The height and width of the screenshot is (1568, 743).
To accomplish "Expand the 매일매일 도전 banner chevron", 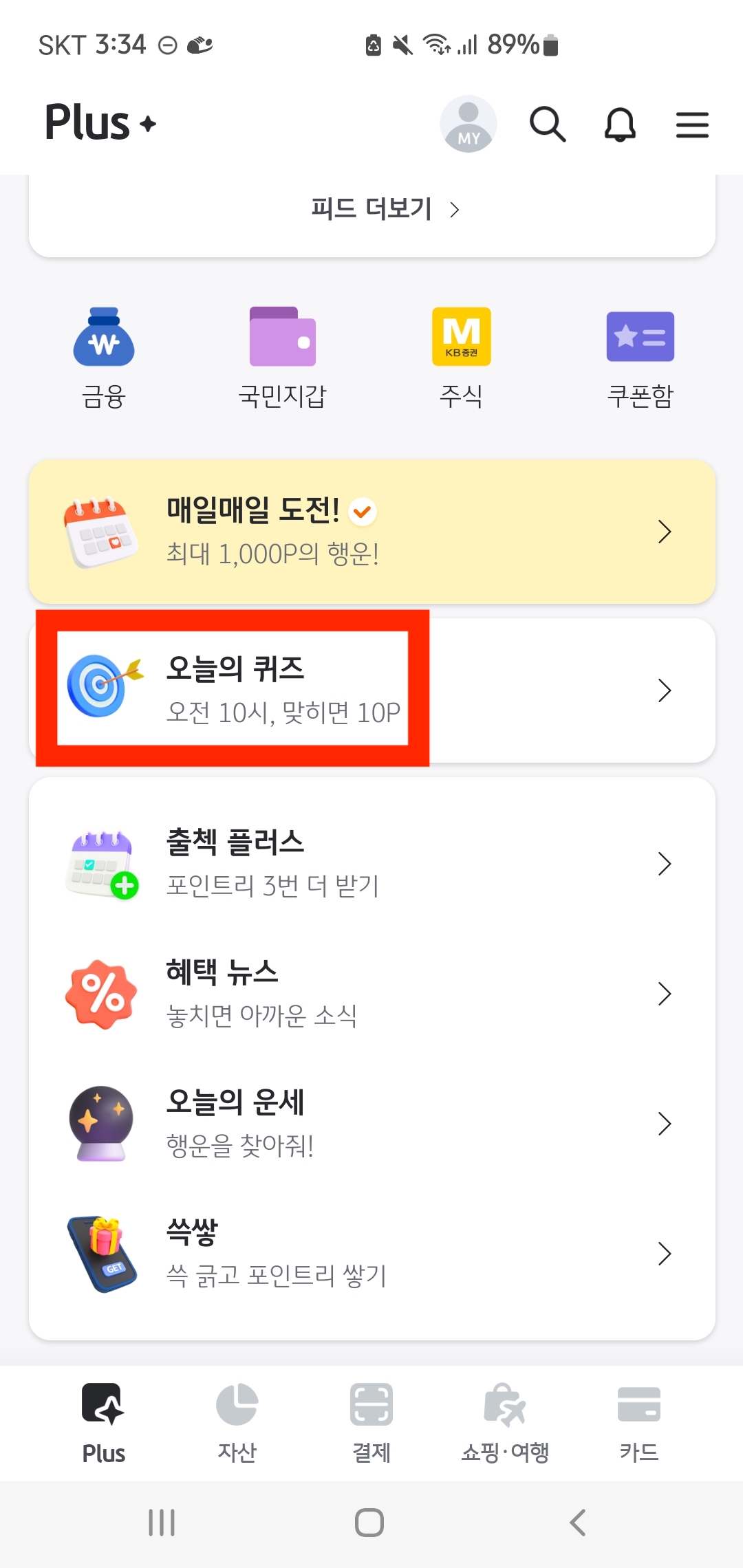I will pos(665,531).
